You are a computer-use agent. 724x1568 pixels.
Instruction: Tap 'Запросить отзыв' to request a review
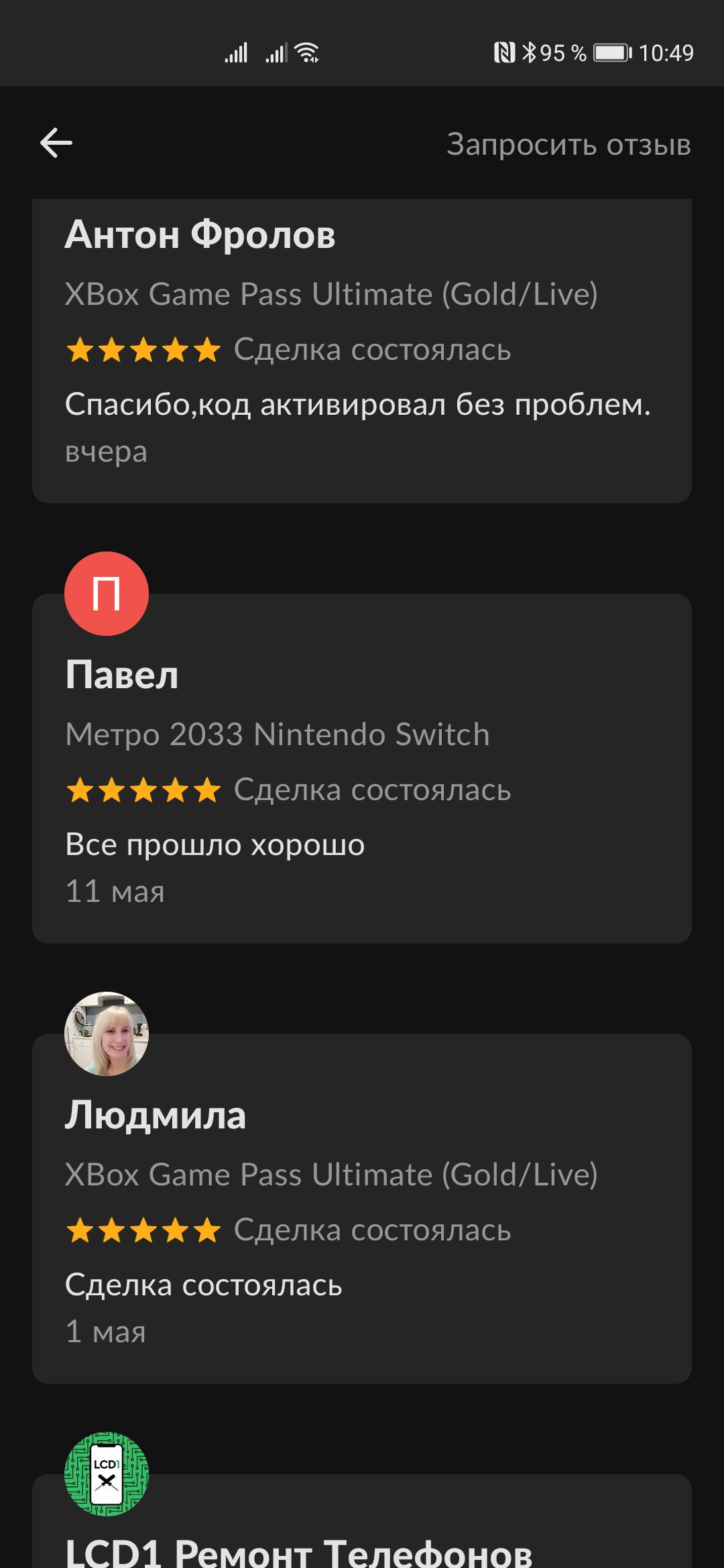(568, 144)
